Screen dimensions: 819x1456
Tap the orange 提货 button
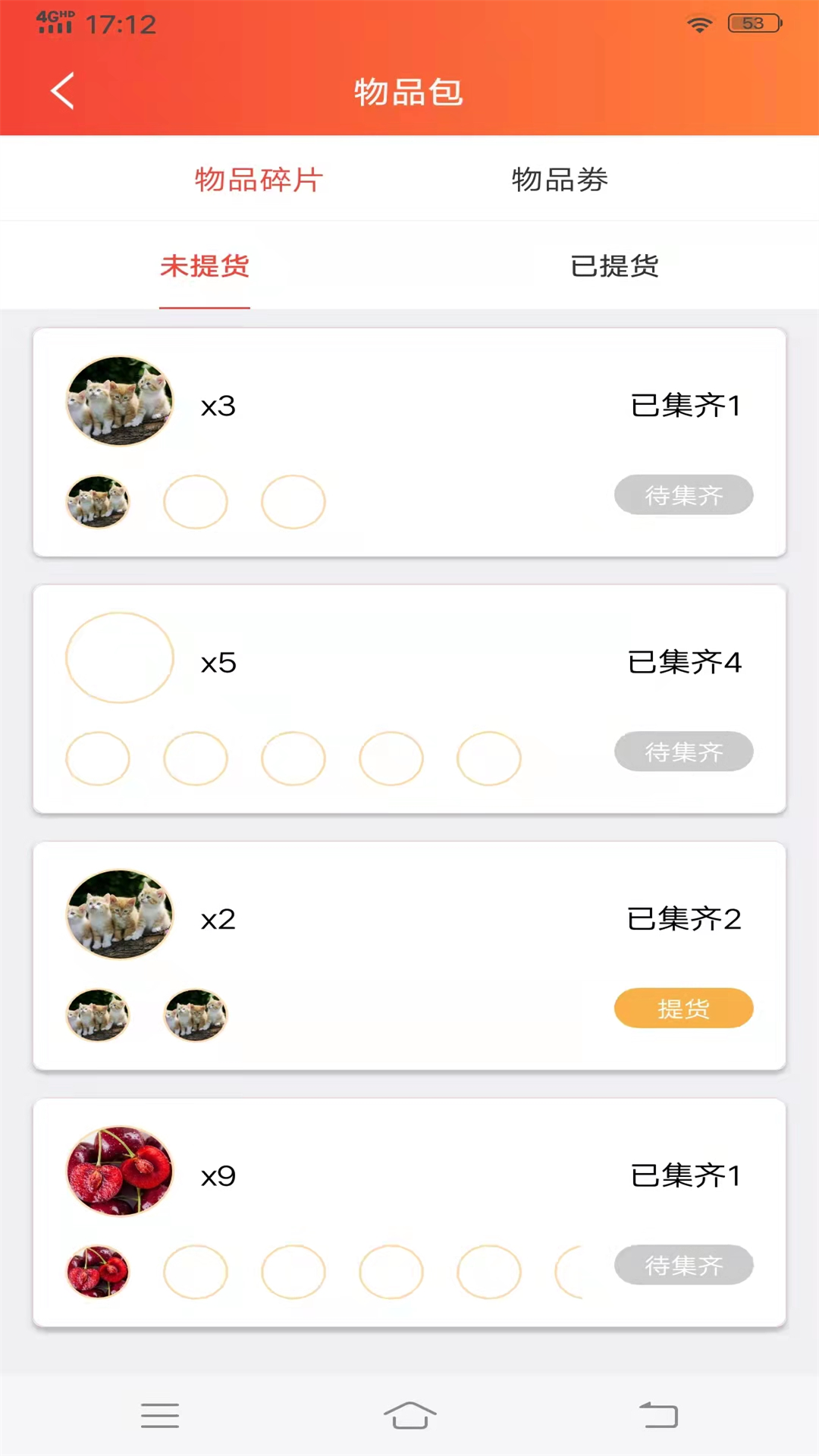(x=683, y=1009)
